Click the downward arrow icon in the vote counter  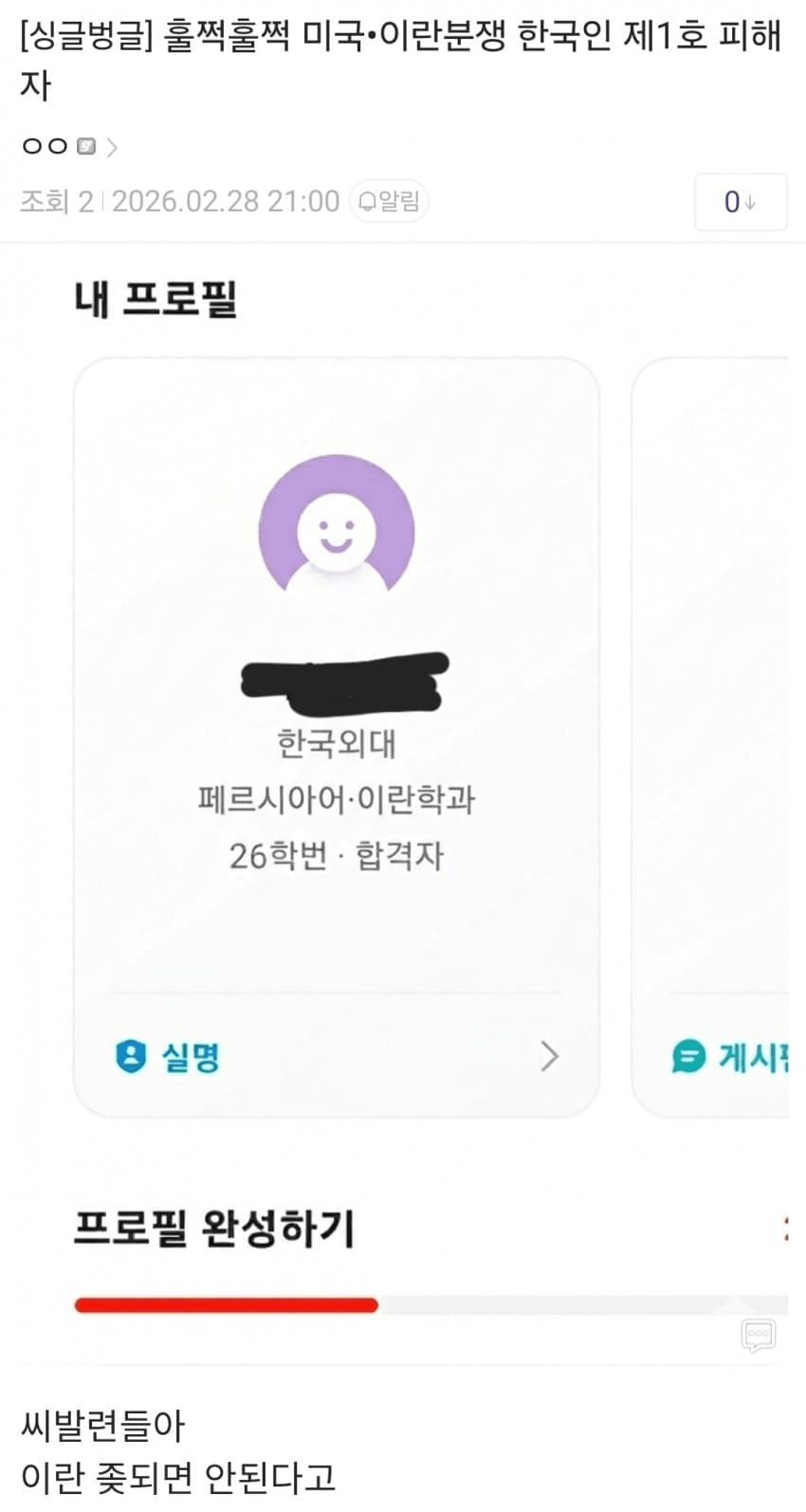pyautogui.click(x=750, y=203)
